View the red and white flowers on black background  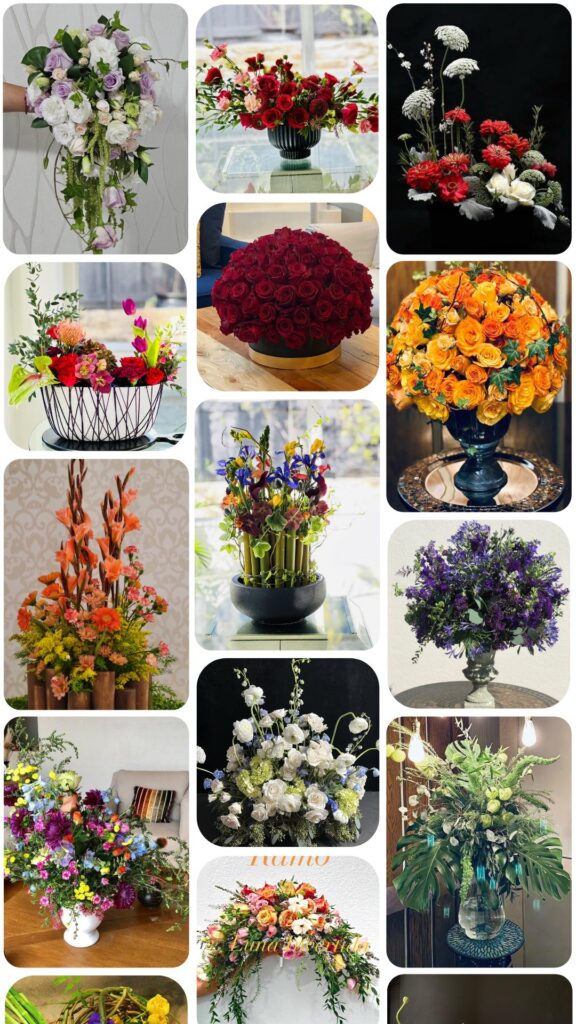pyautogui.click(x=479, y=129)
